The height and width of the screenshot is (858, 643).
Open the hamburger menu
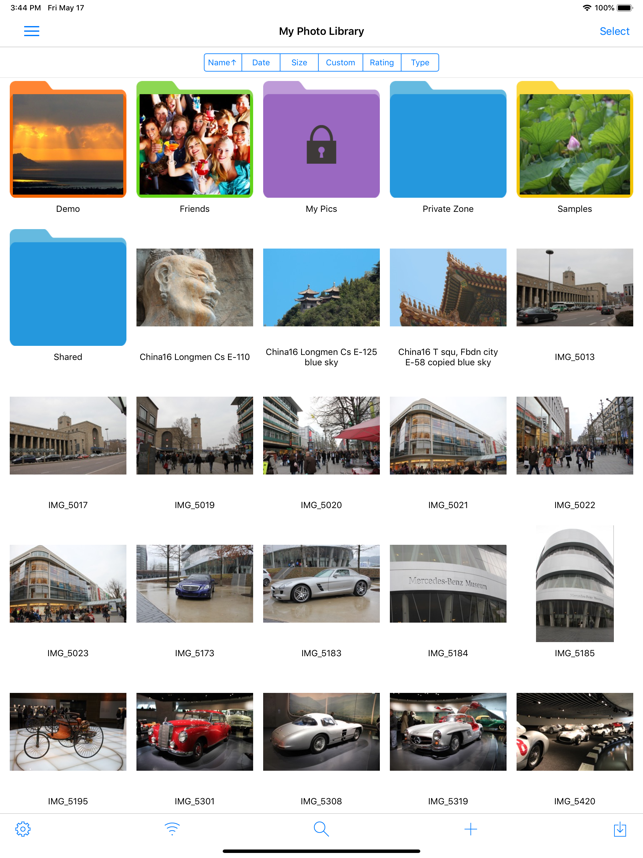click(31, 31)
